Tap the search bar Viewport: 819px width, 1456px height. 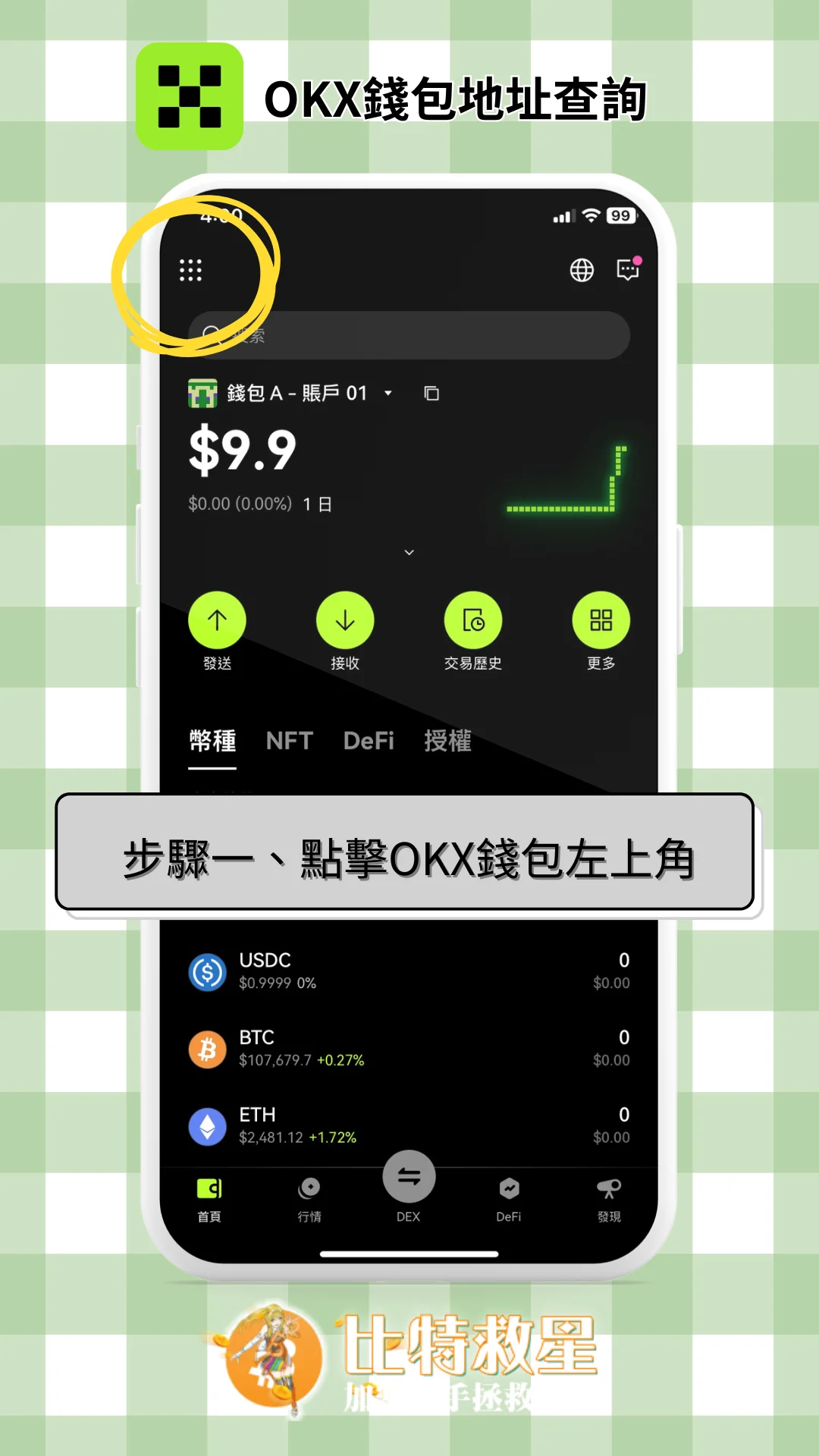(x=409, y=336)
